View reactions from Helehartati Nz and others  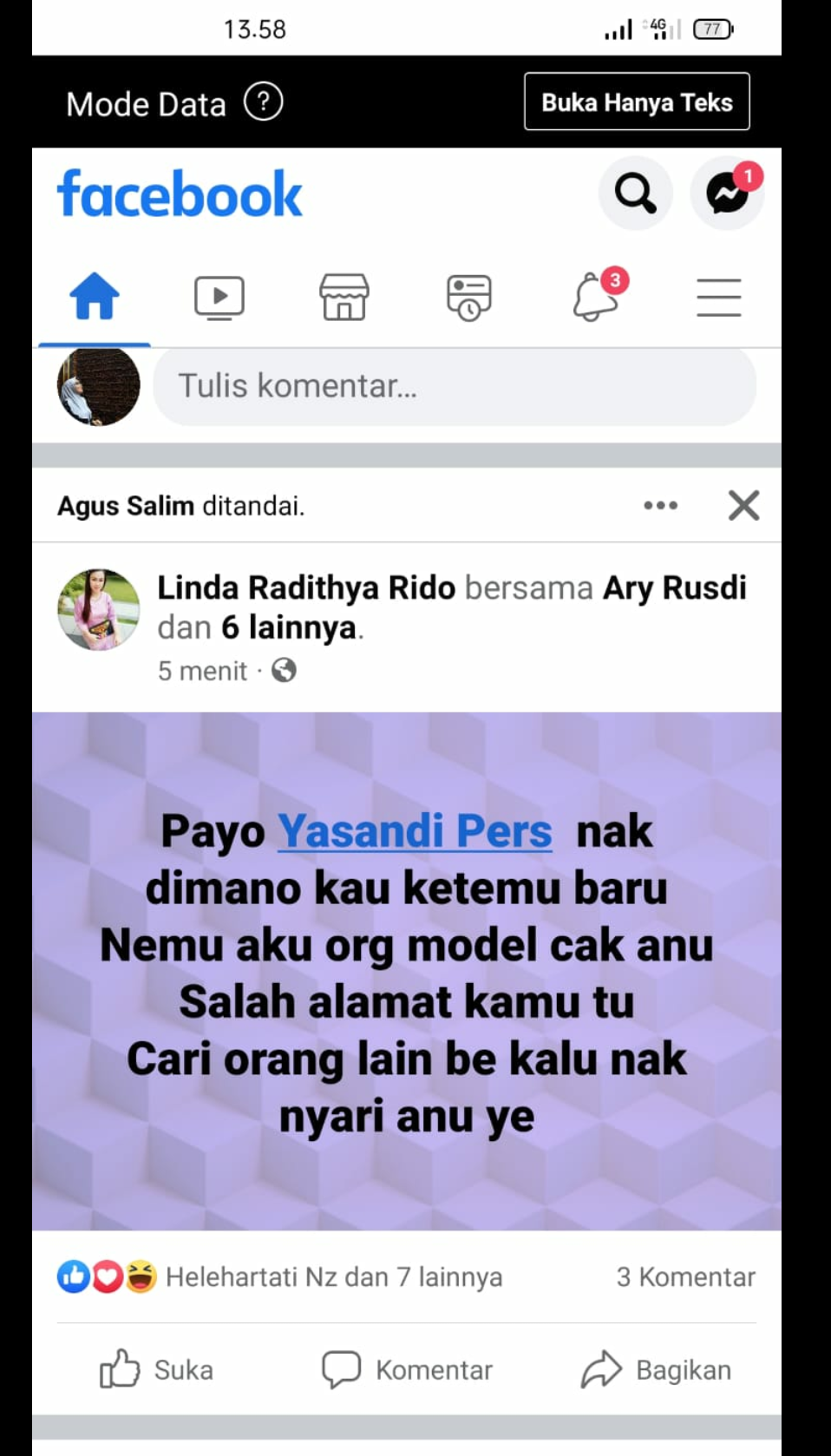(x=333, y=1277)
